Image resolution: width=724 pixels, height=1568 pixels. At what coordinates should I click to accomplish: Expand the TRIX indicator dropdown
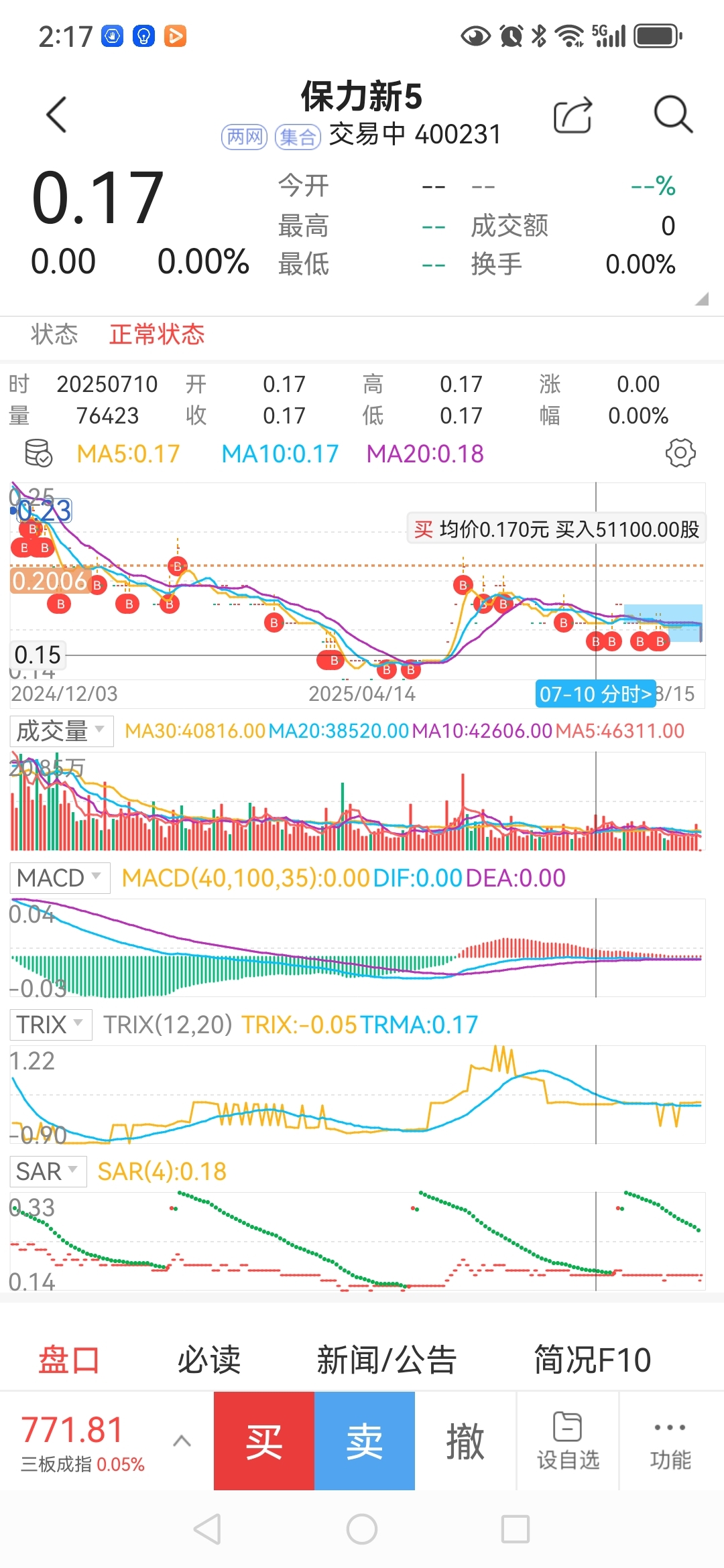tap(51, 1025)
